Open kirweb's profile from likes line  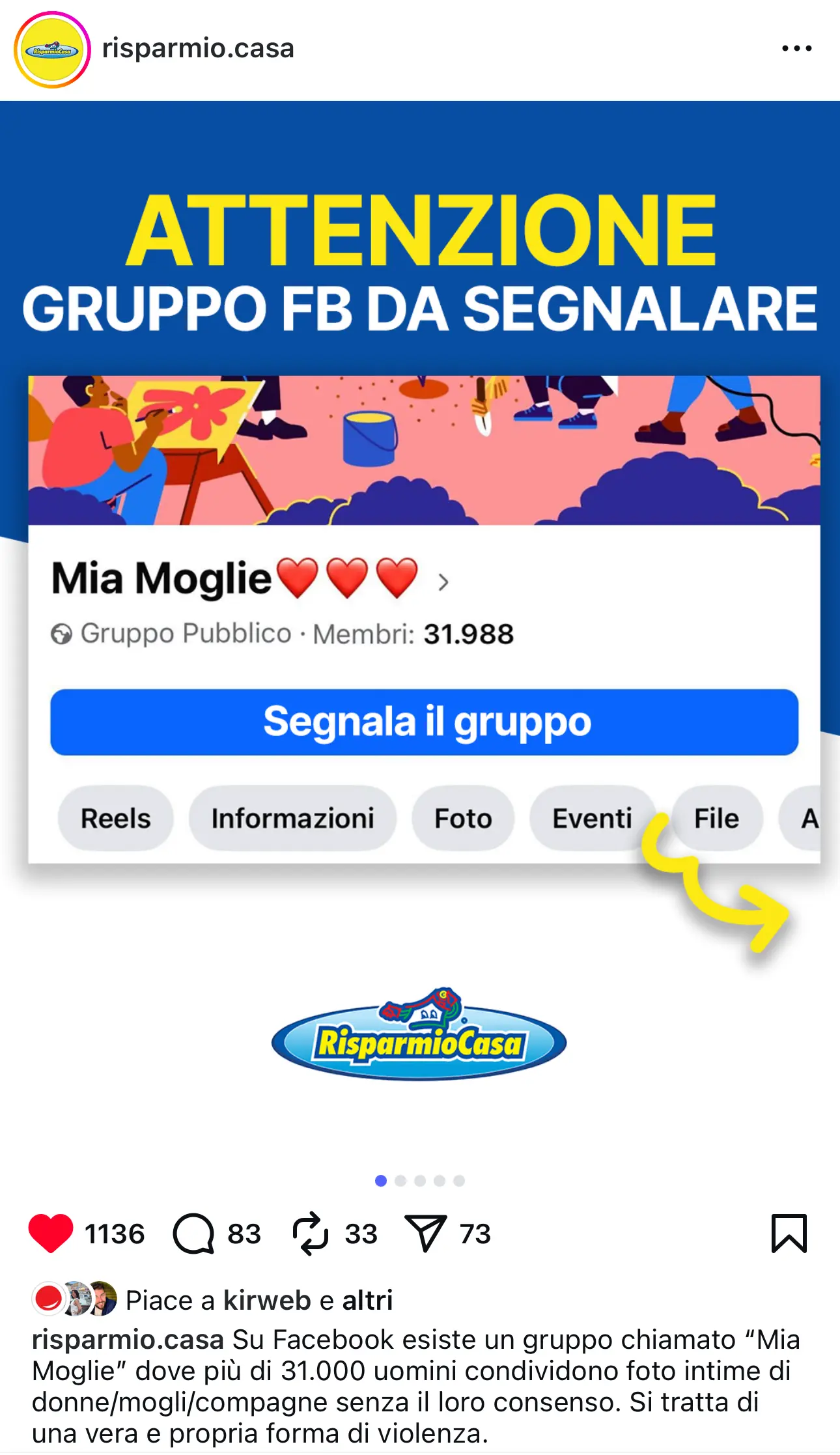[x=267, y=1300]
